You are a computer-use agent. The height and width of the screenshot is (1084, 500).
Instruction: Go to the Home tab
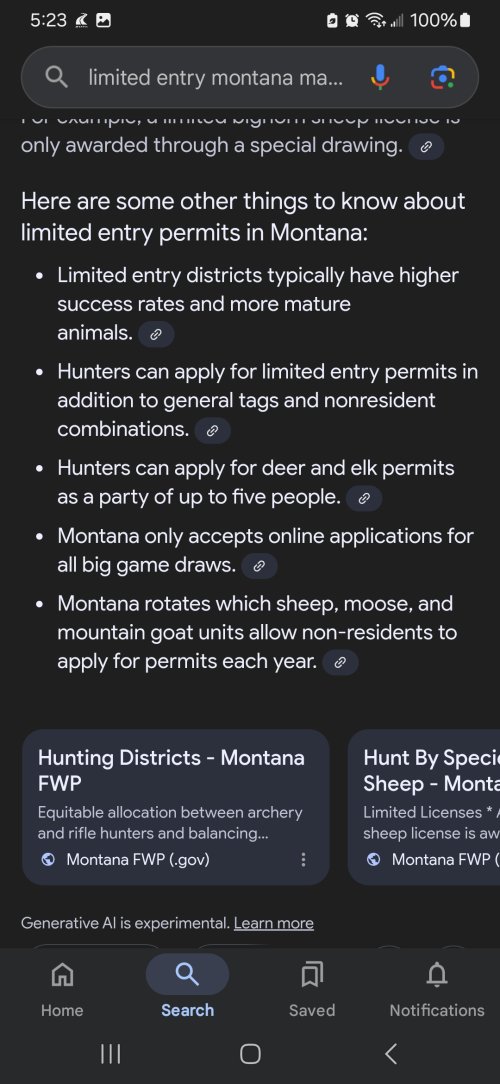pyautogui.click(x=62, y=987)
